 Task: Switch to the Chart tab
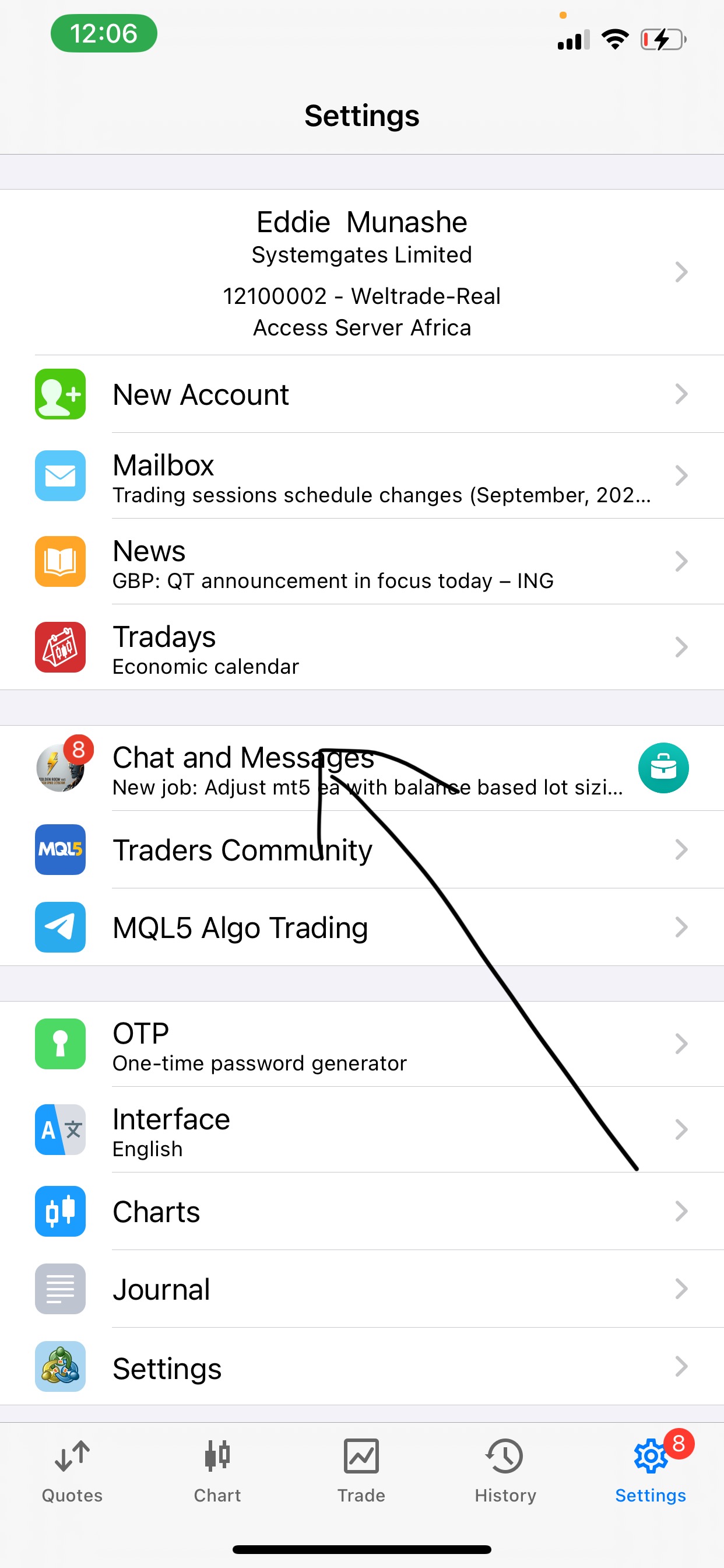pos(217,1471)
